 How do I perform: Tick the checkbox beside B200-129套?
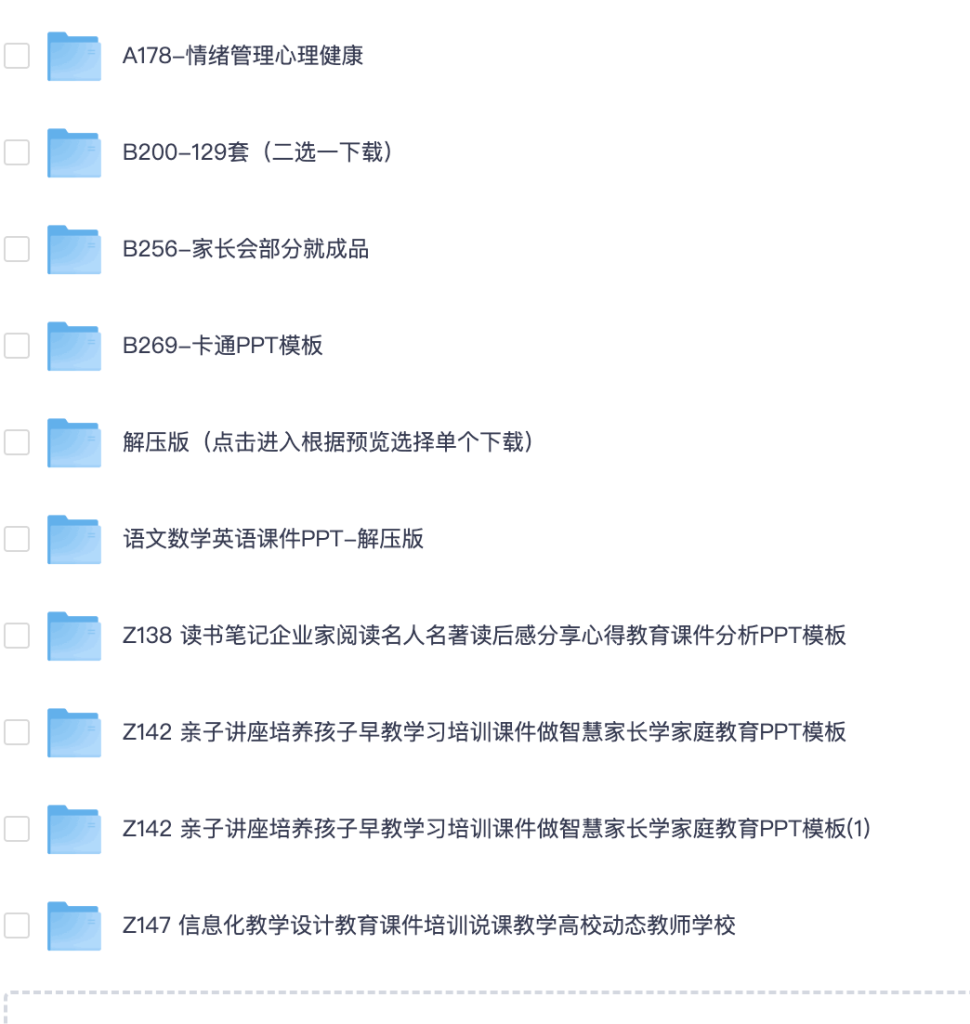[17, 153]
